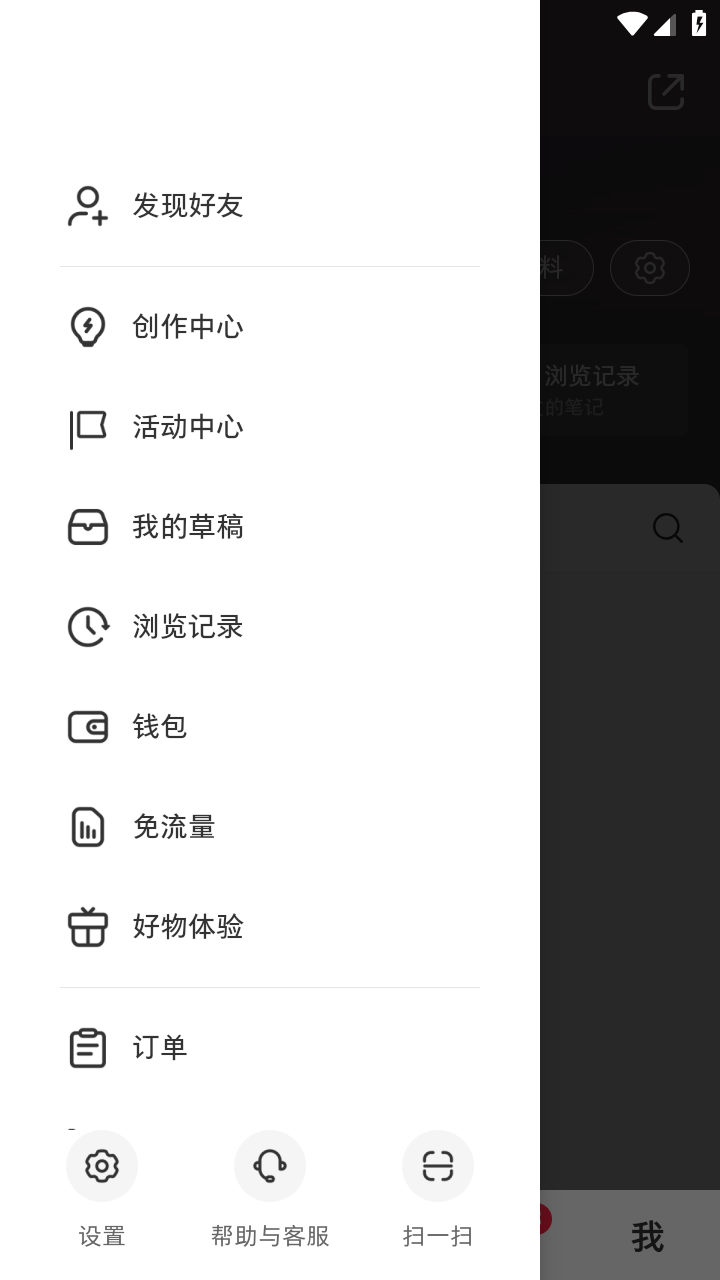This screenshot has width=720, height=1280.
Task: Click the gear icon on profile page
Action: [650, 268]
